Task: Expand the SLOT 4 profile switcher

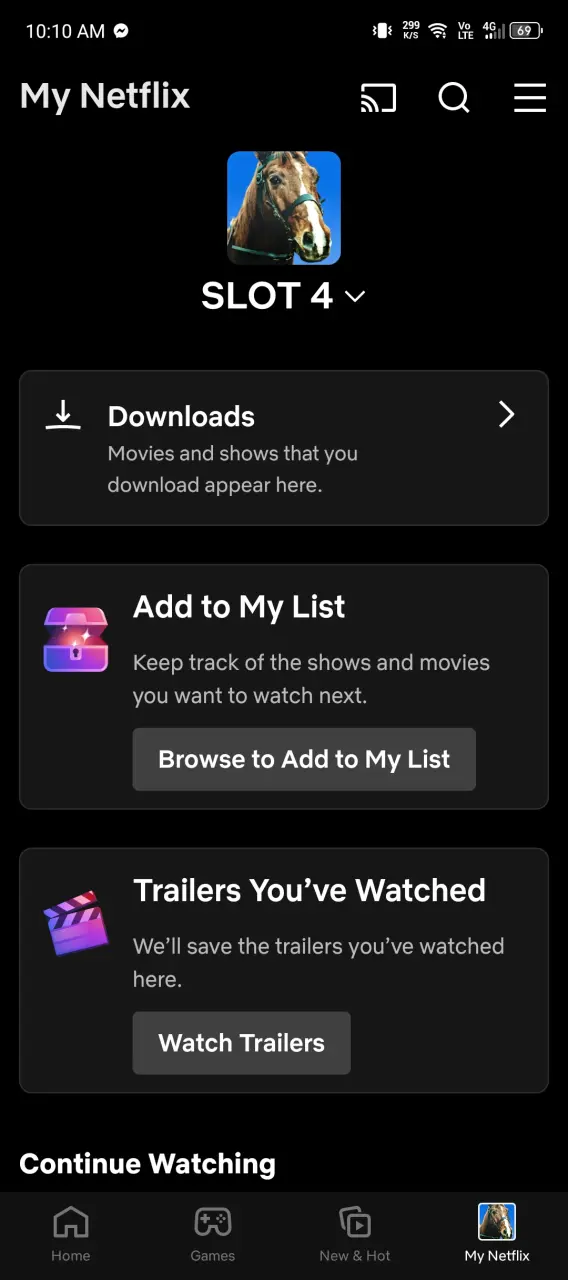Action: click(283, 296)
